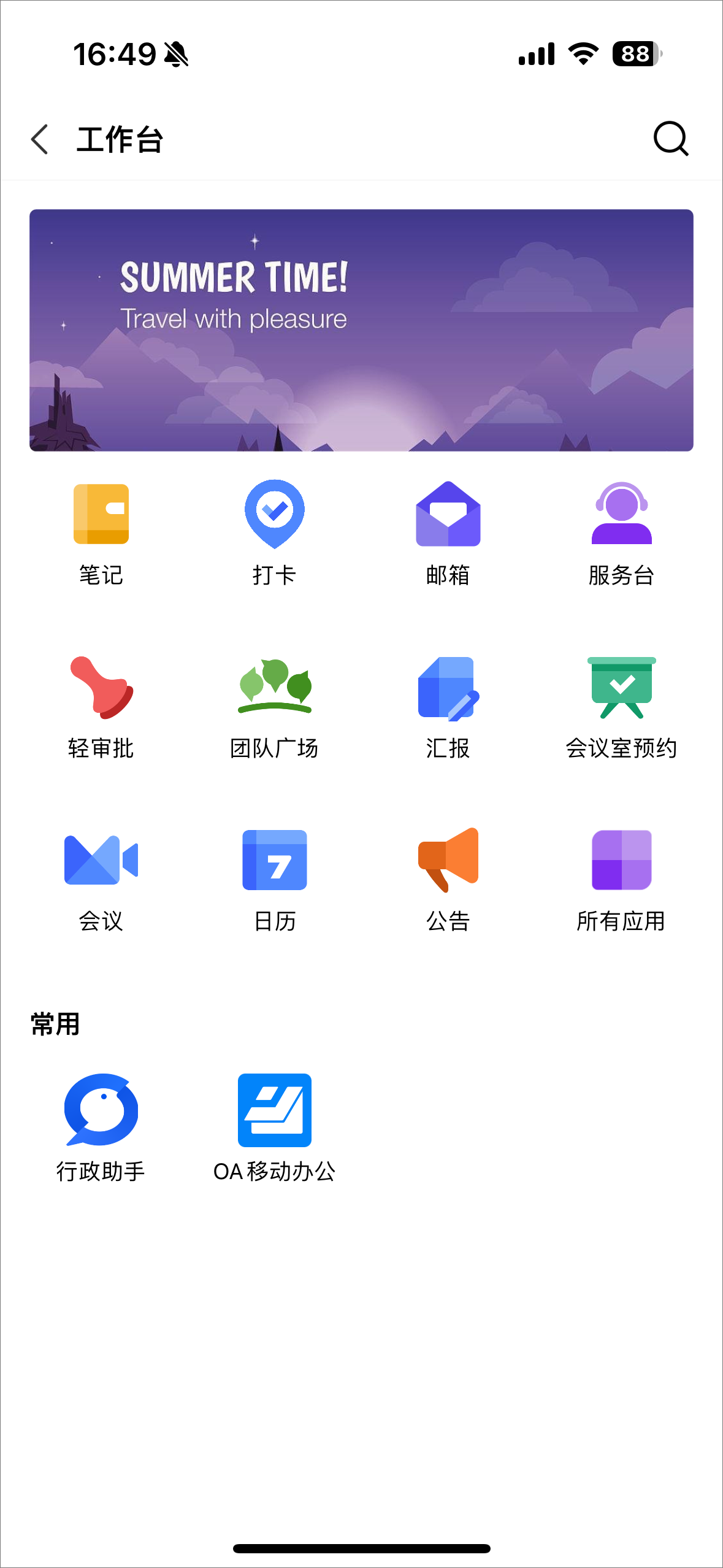Open the Summer Time travel banner
723x1568 pixels.
pos(361,330)
